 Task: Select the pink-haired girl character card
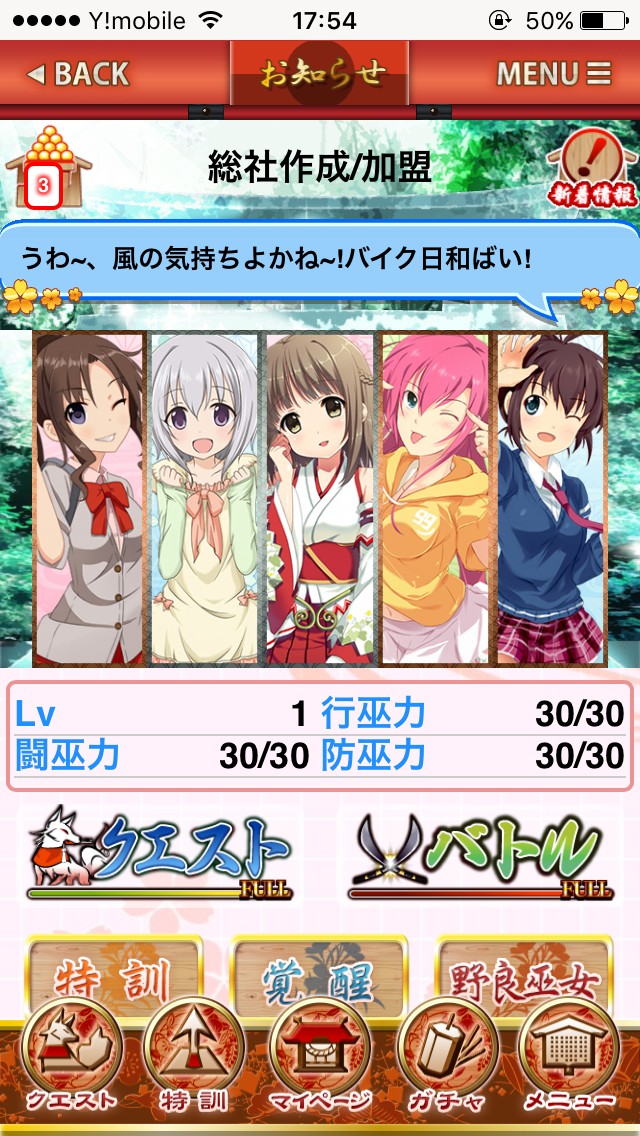(434, 498)
